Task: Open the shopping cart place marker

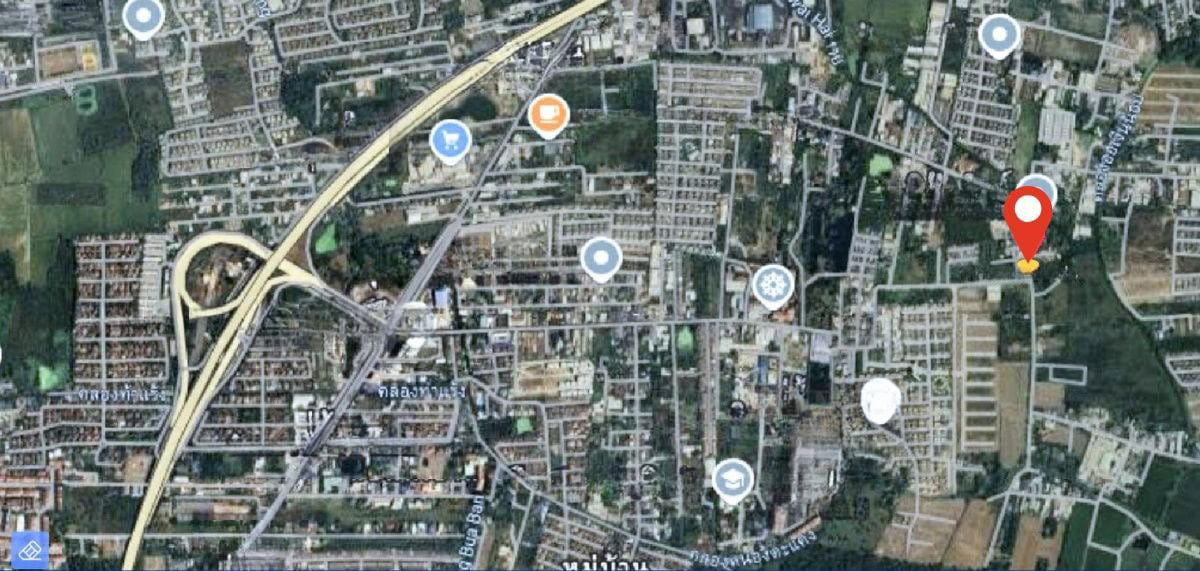Action: click(450, 138)
